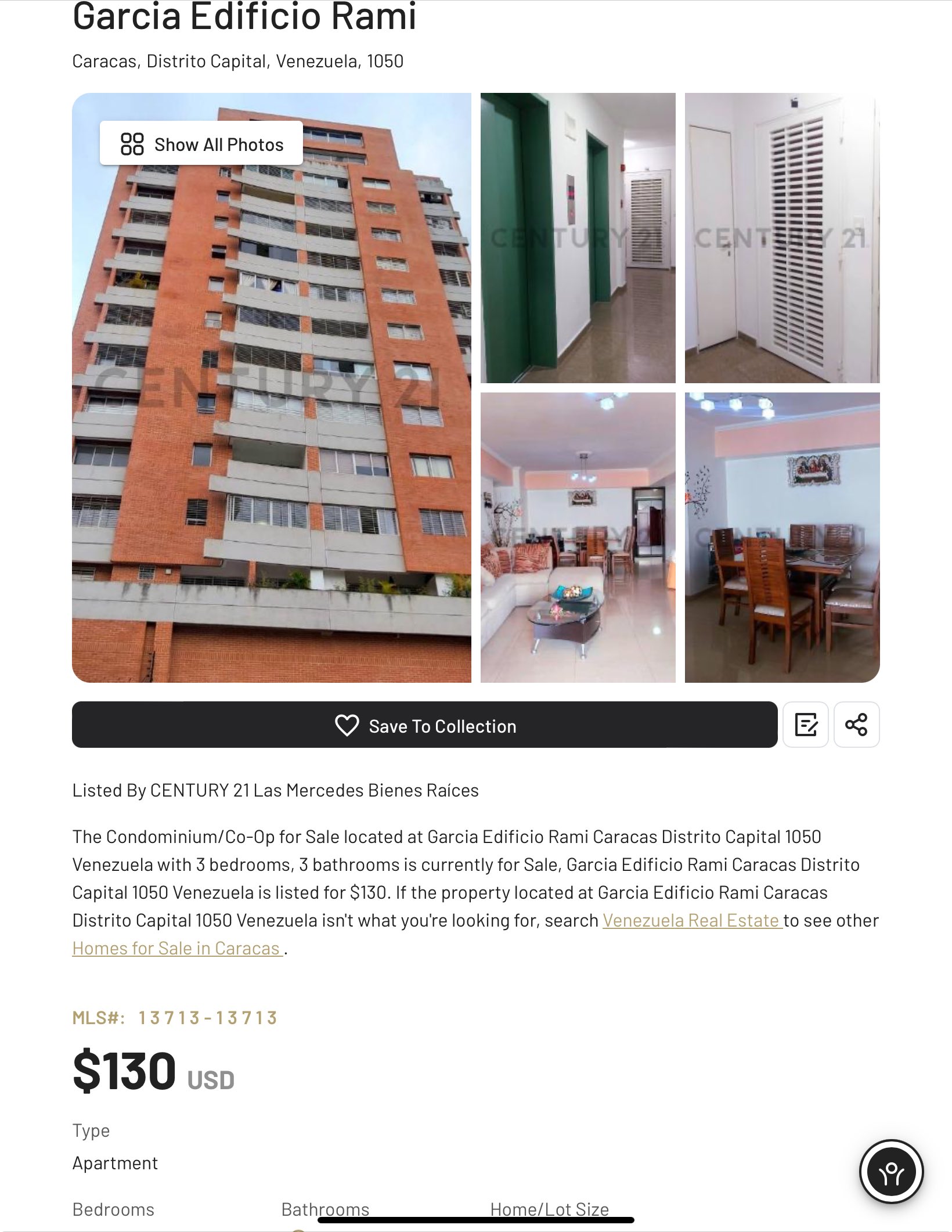Share this property listing
The width and height of the screenshot is (952, 1232).
point(856,725)
